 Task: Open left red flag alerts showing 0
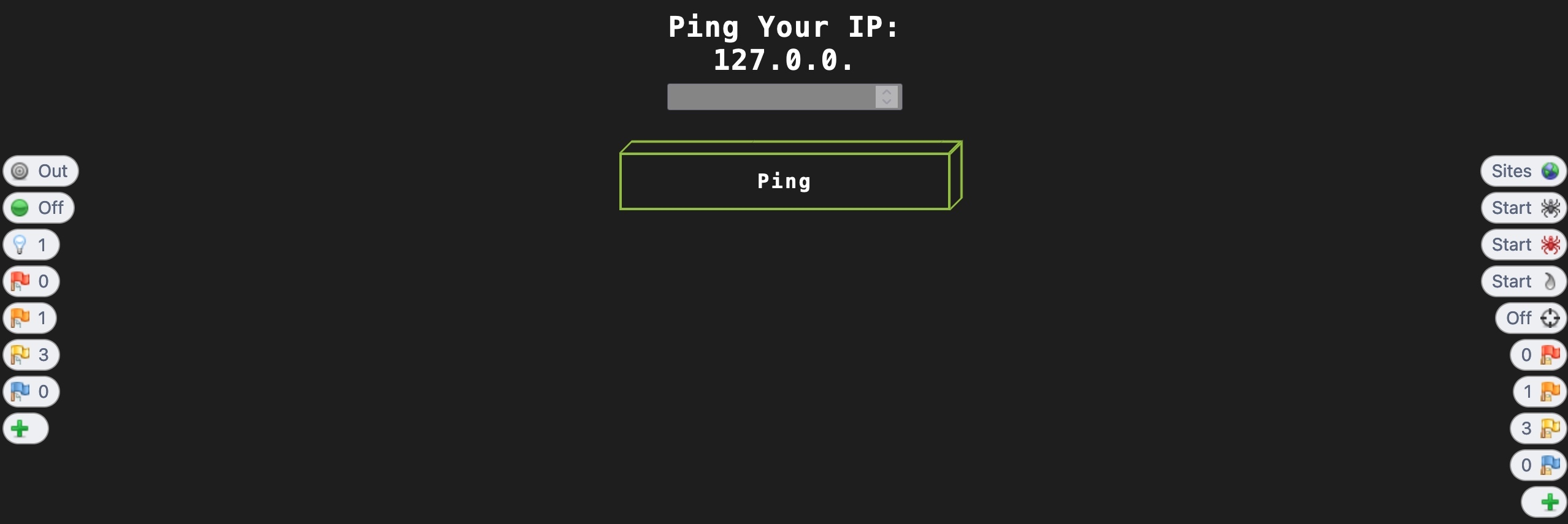pyautogui.click(x=31, y=281)
